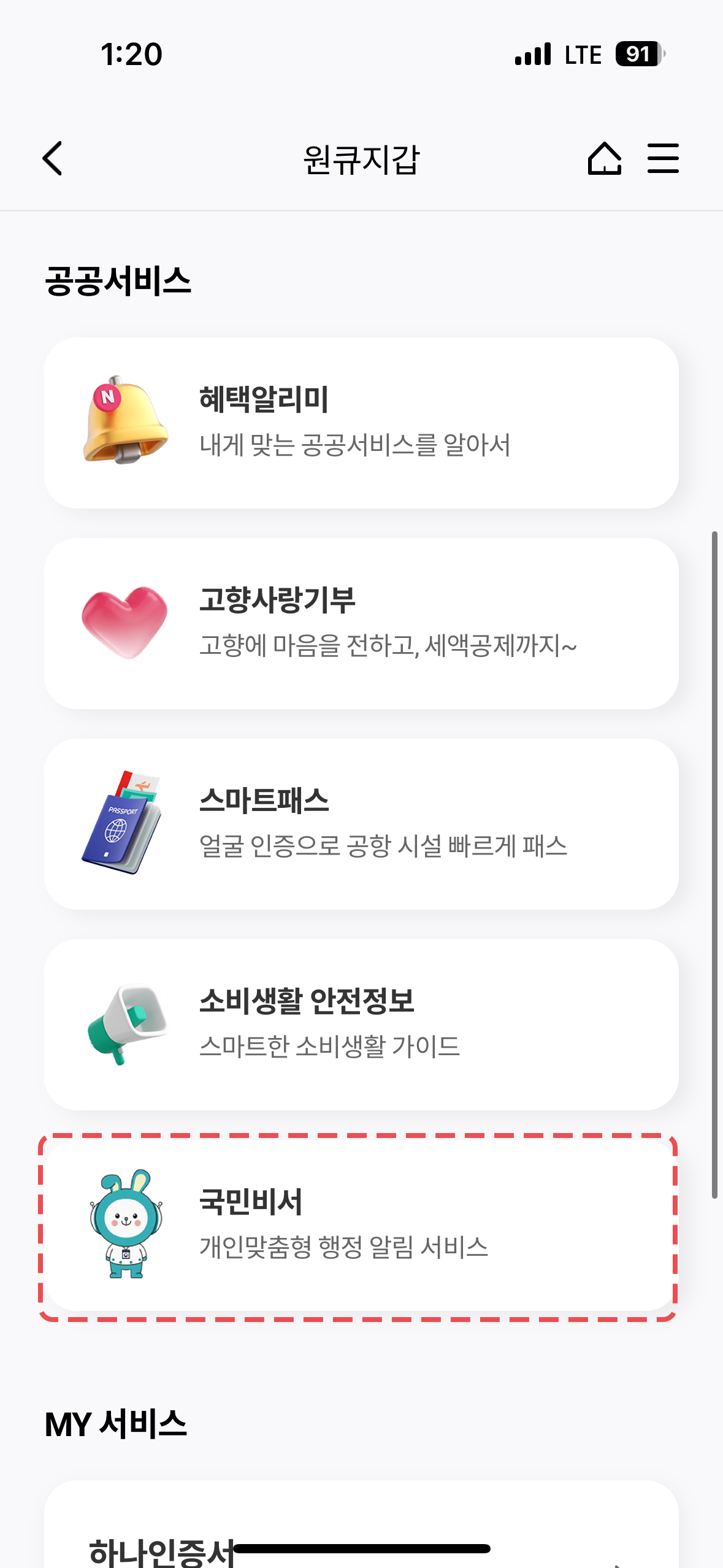Open 스마트패스 service card
This screenshot has width=723, height=1568.
point(361,824)
